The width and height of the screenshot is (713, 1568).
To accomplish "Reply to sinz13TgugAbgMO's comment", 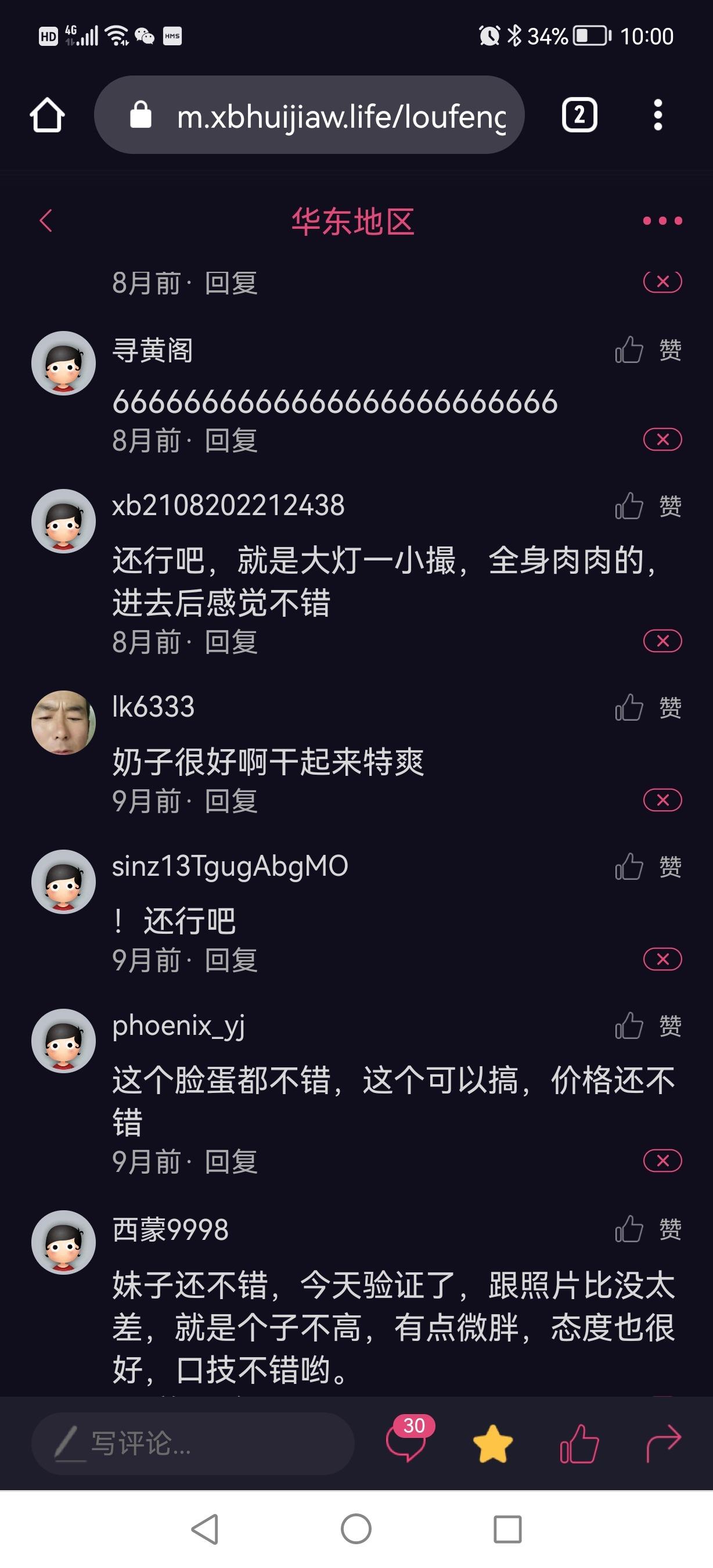I will pyautogui.click(x=231, y=960).
